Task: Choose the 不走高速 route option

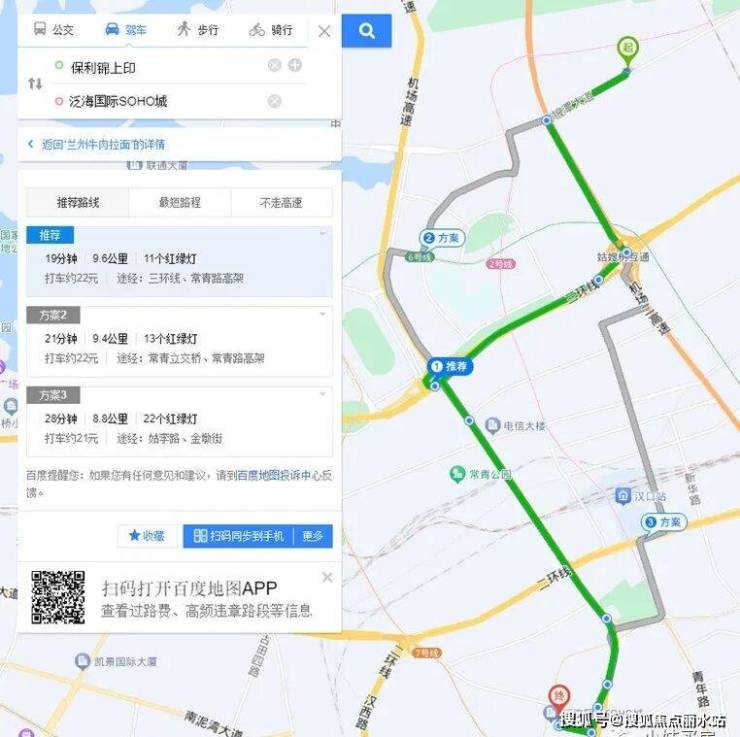Action: (x=281, y=202)
